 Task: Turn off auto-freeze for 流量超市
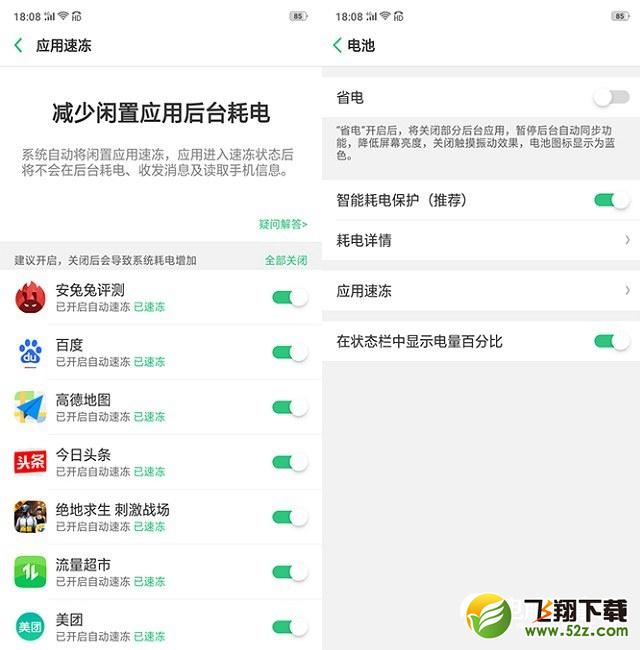click(x=289, y=572)
